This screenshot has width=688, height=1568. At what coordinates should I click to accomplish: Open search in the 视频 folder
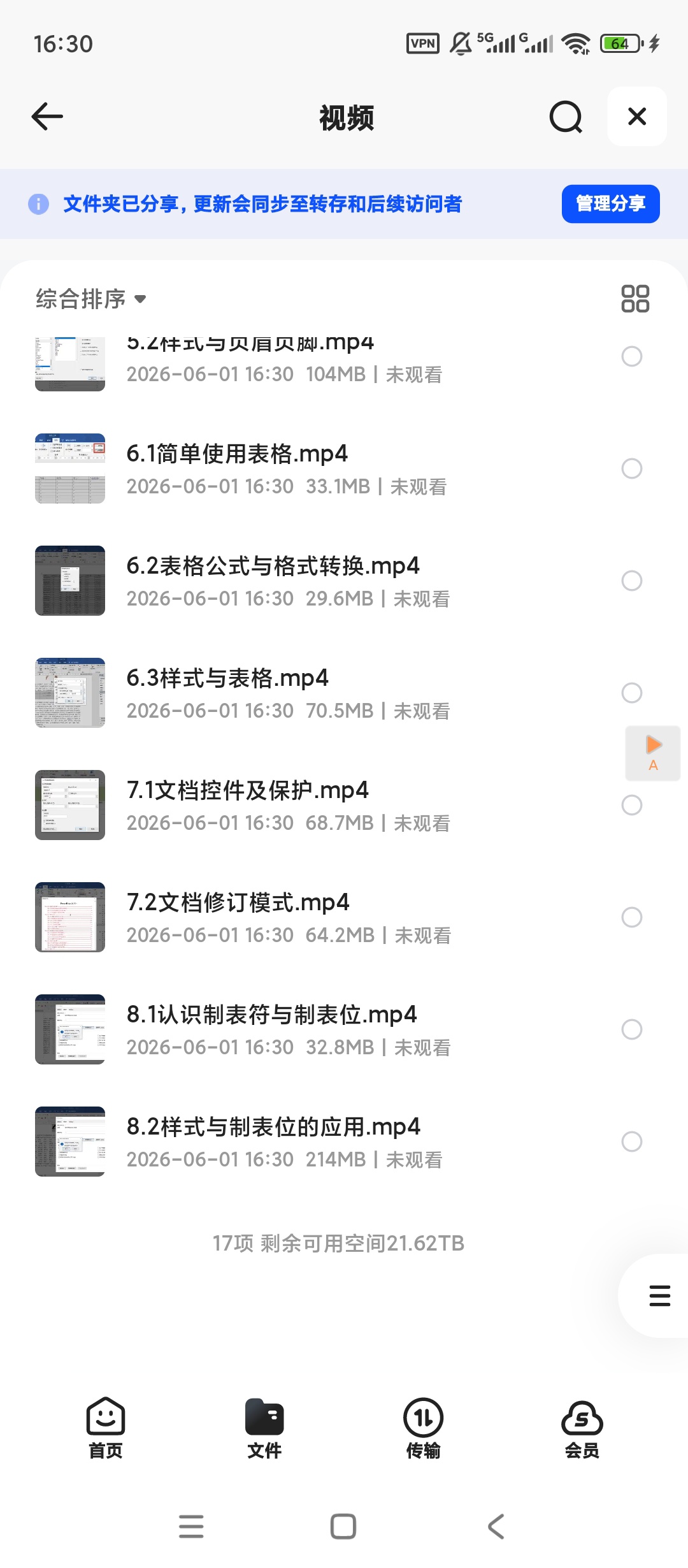566,117
